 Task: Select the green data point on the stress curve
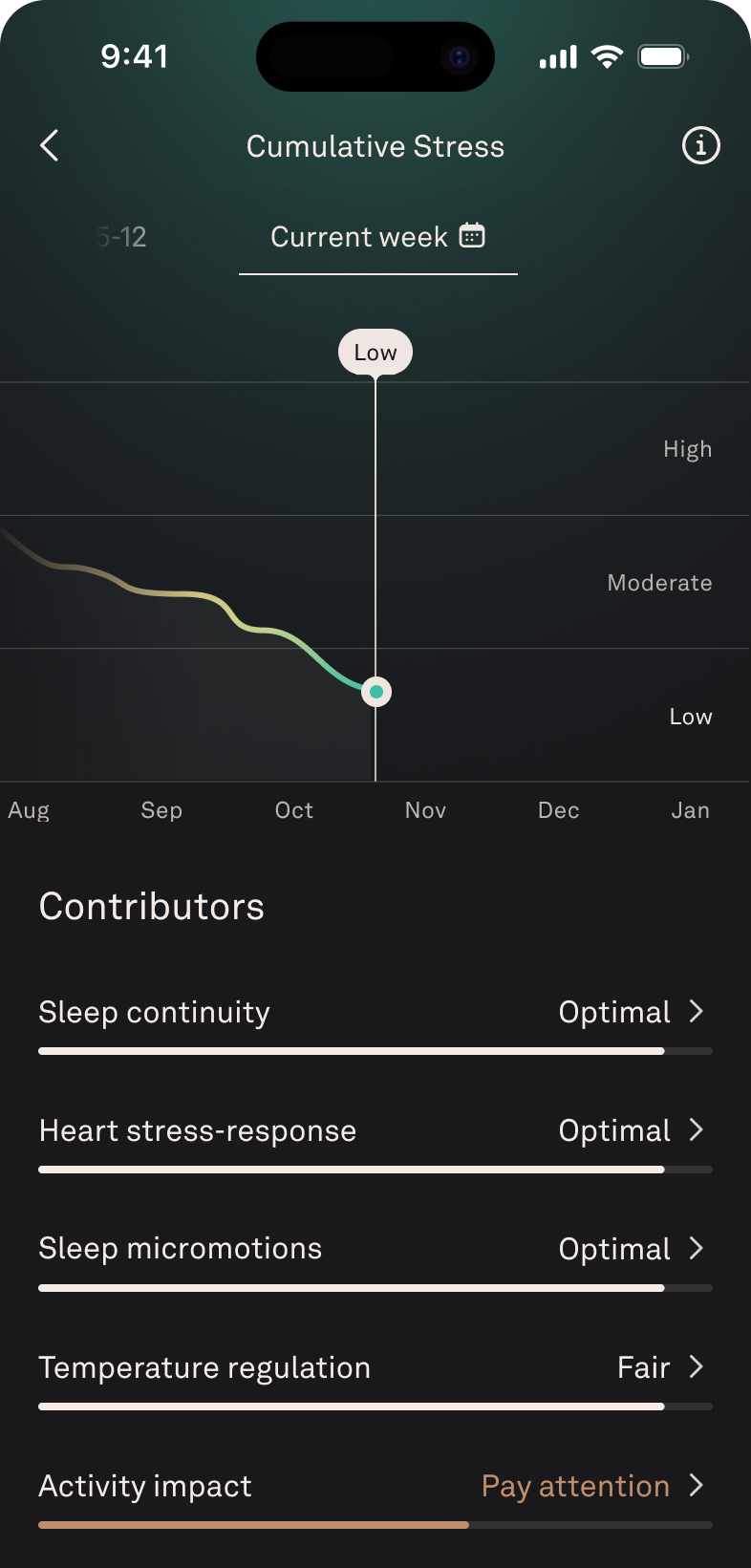click(x=375, y=691)
